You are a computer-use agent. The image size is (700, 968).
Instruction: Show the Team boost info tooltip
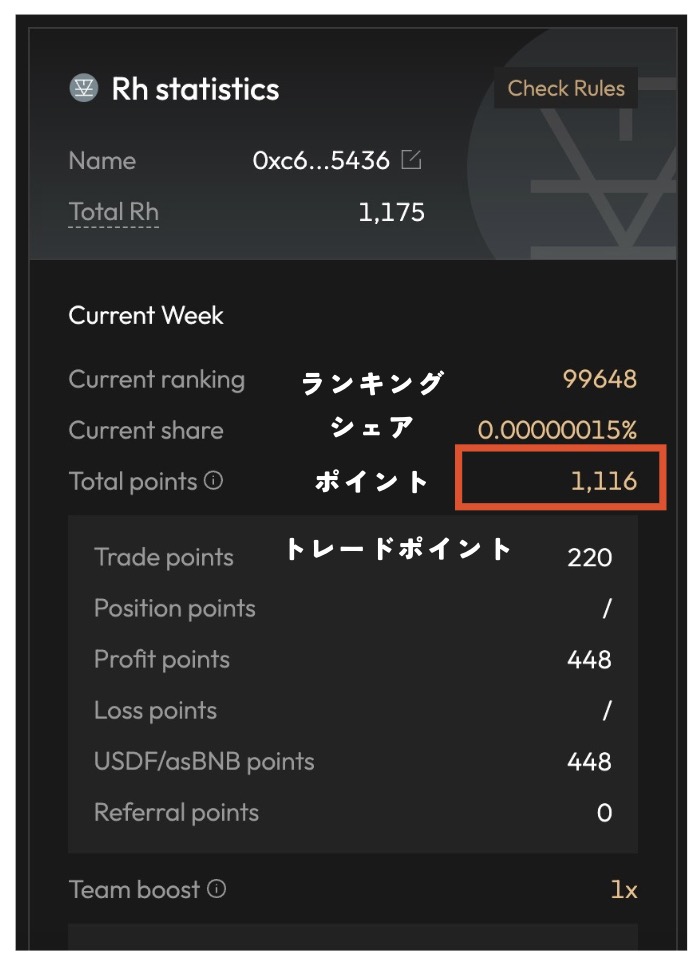217,889
